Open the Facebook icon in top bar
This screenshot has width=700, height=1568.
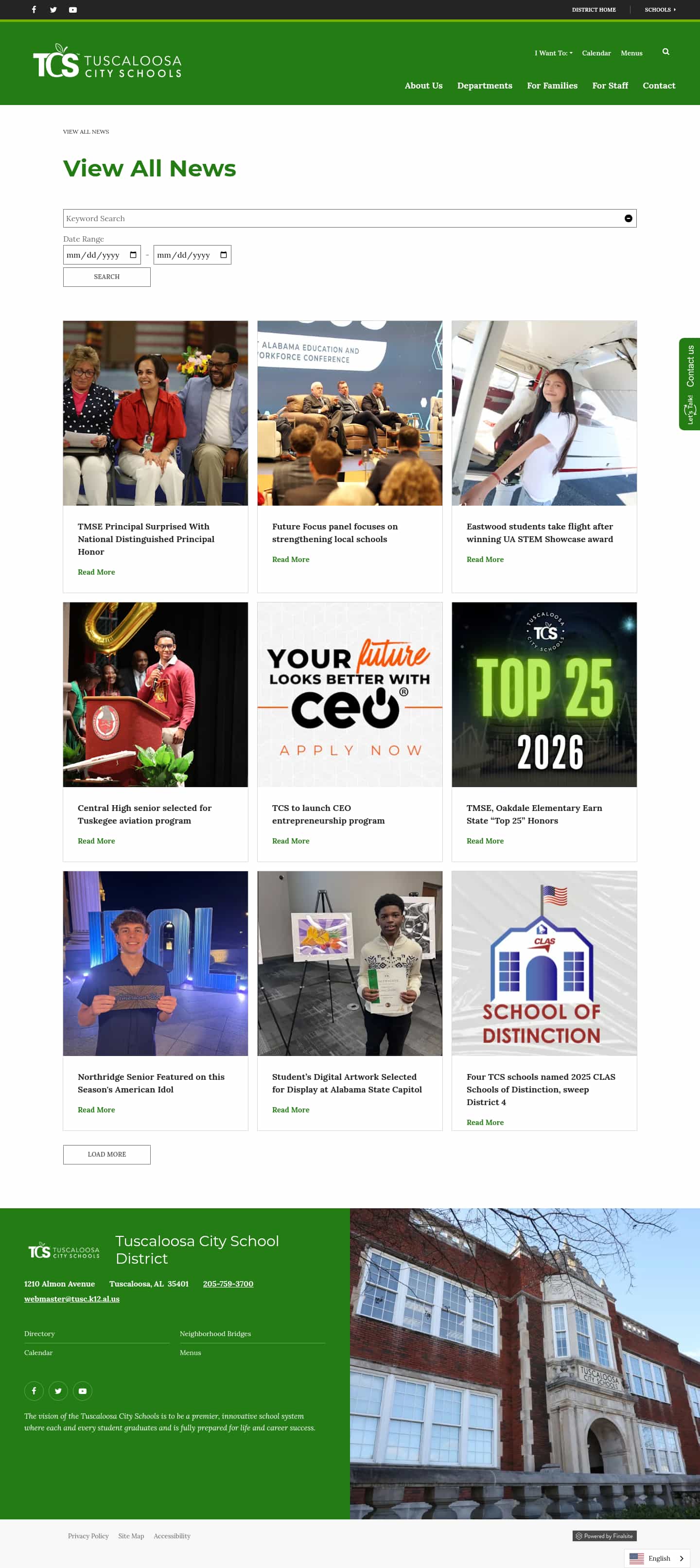pyautogui.click(x=34, y=10)
